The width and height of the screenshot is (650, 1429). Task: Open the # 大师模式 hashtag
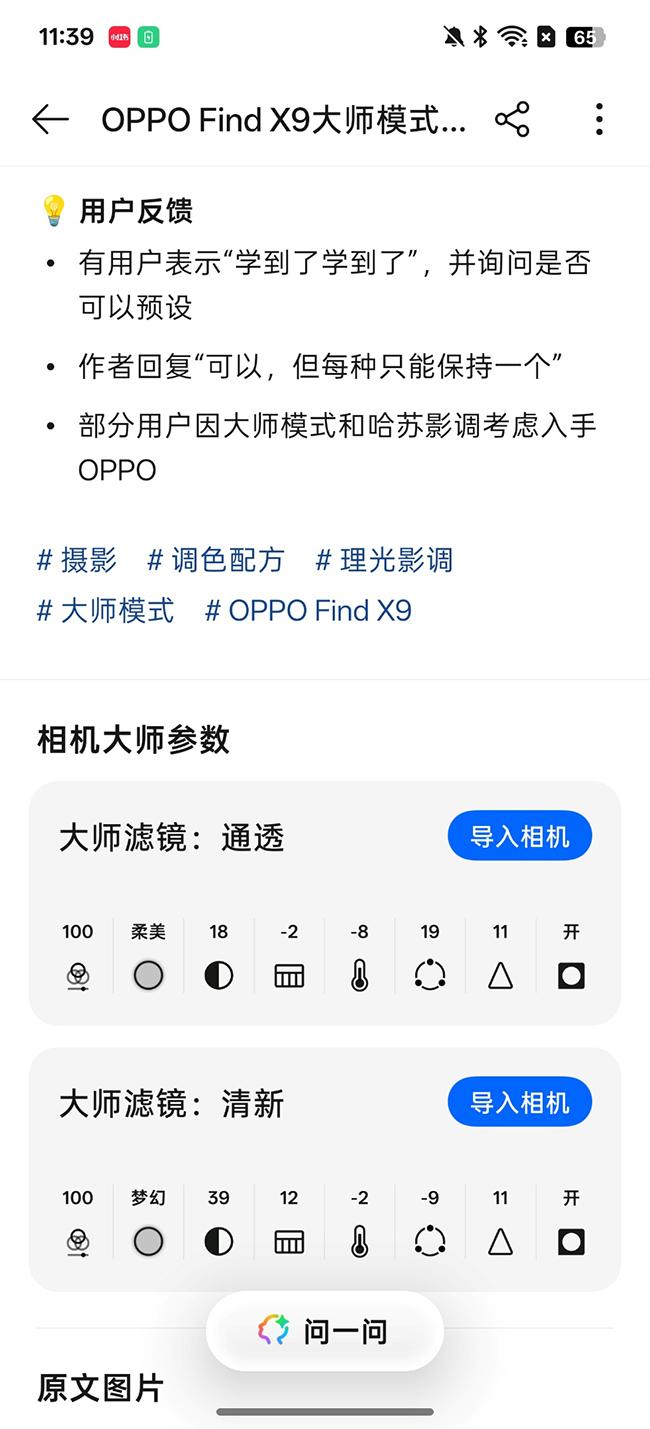click(x=105, y=611)
